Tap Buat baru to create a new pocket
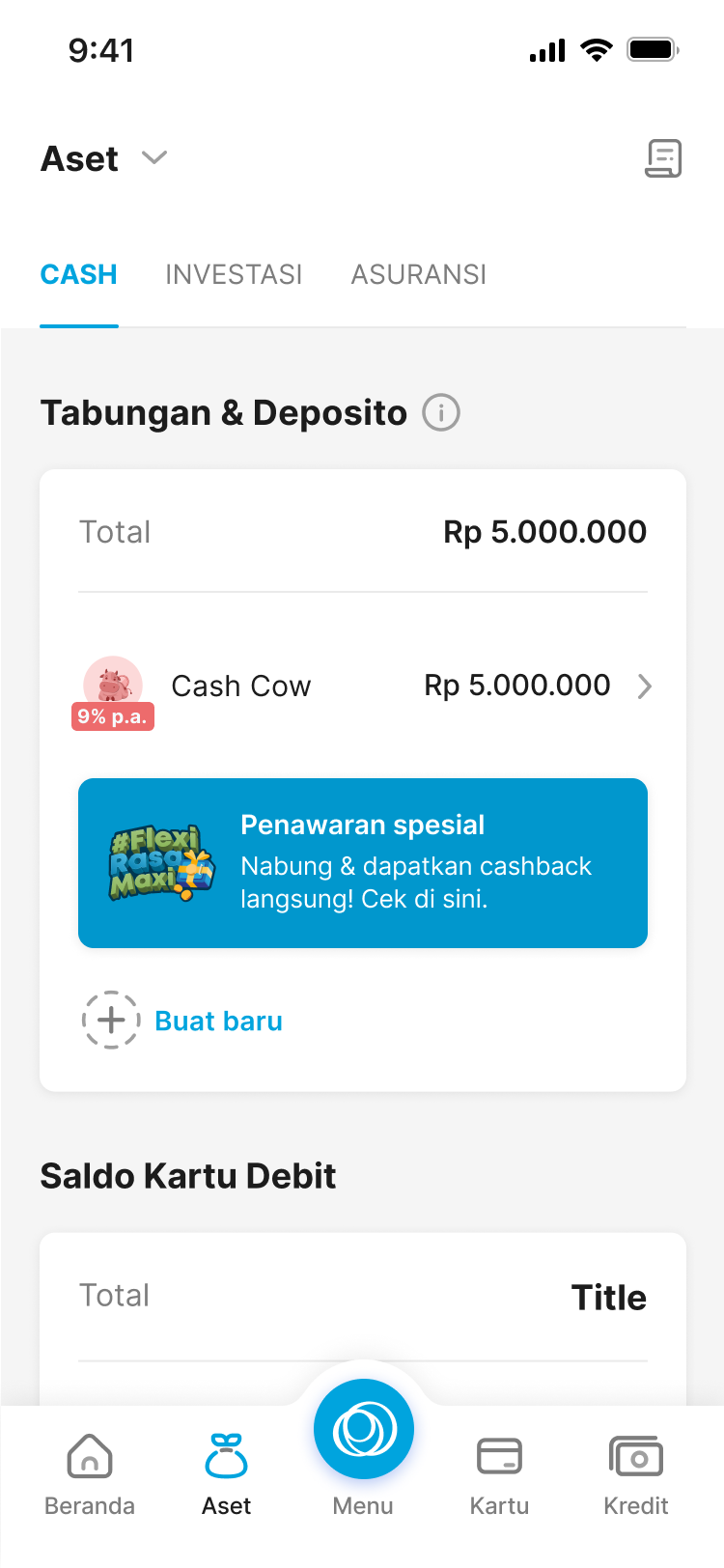The height and width of the screenshot is (1568, 724). pyautogui.click(x=218, y=1021)
